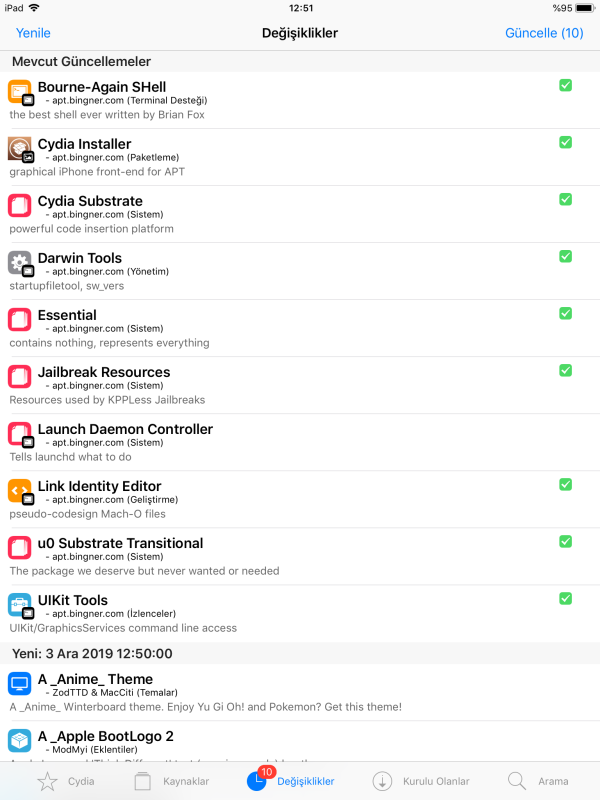
Task: Open the A _Anime_ Theme package
Action: pos(280,692)
